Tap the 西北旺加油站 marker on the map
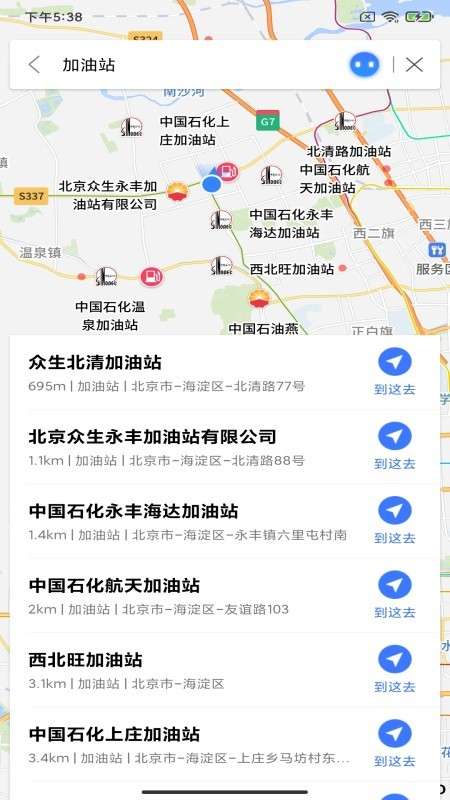The height and width of the screenshot is (800, 450). [x=221, y=265]
